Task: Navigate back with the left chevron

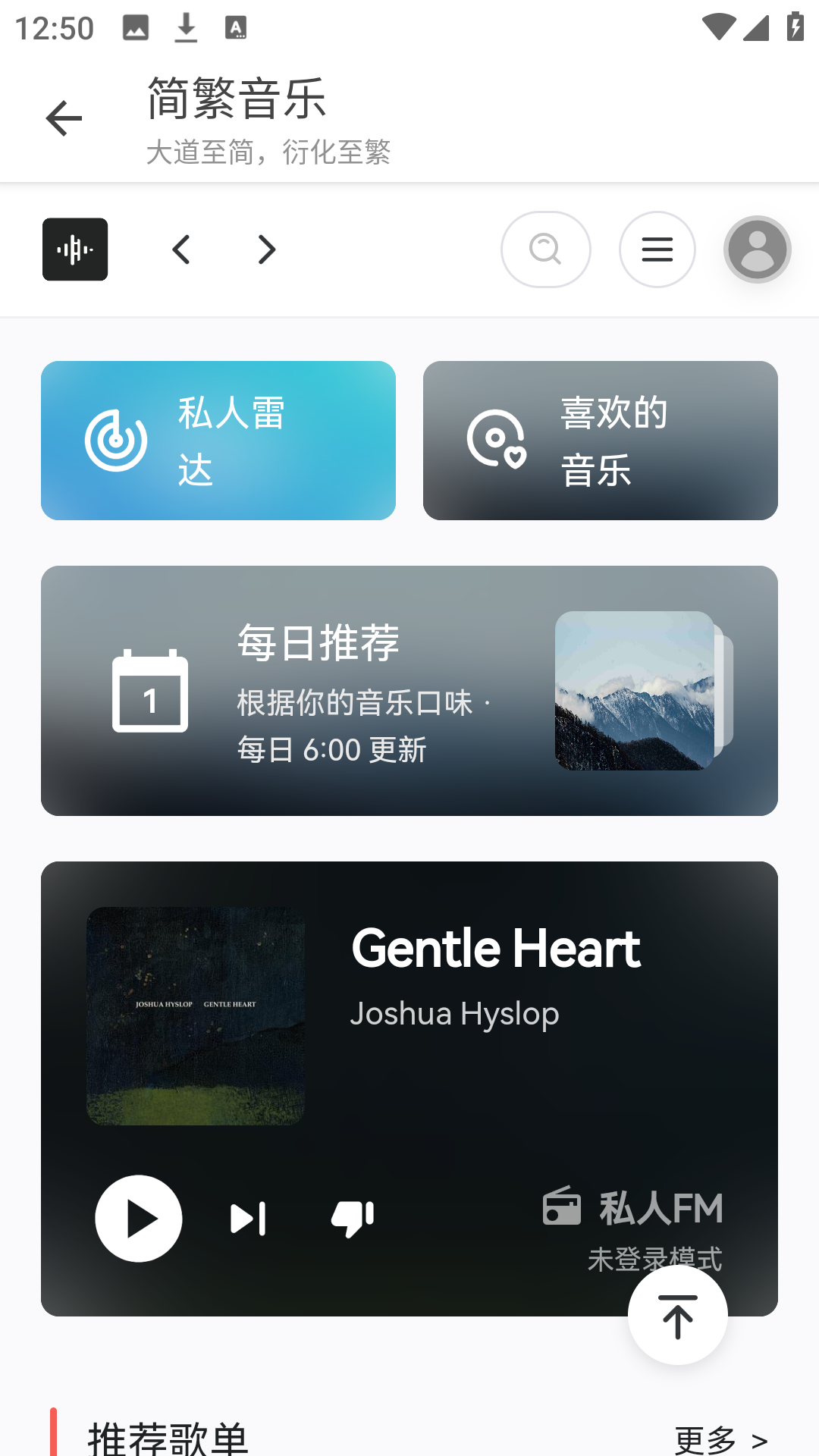Action: pyautogui.click(x=181, y=249)
